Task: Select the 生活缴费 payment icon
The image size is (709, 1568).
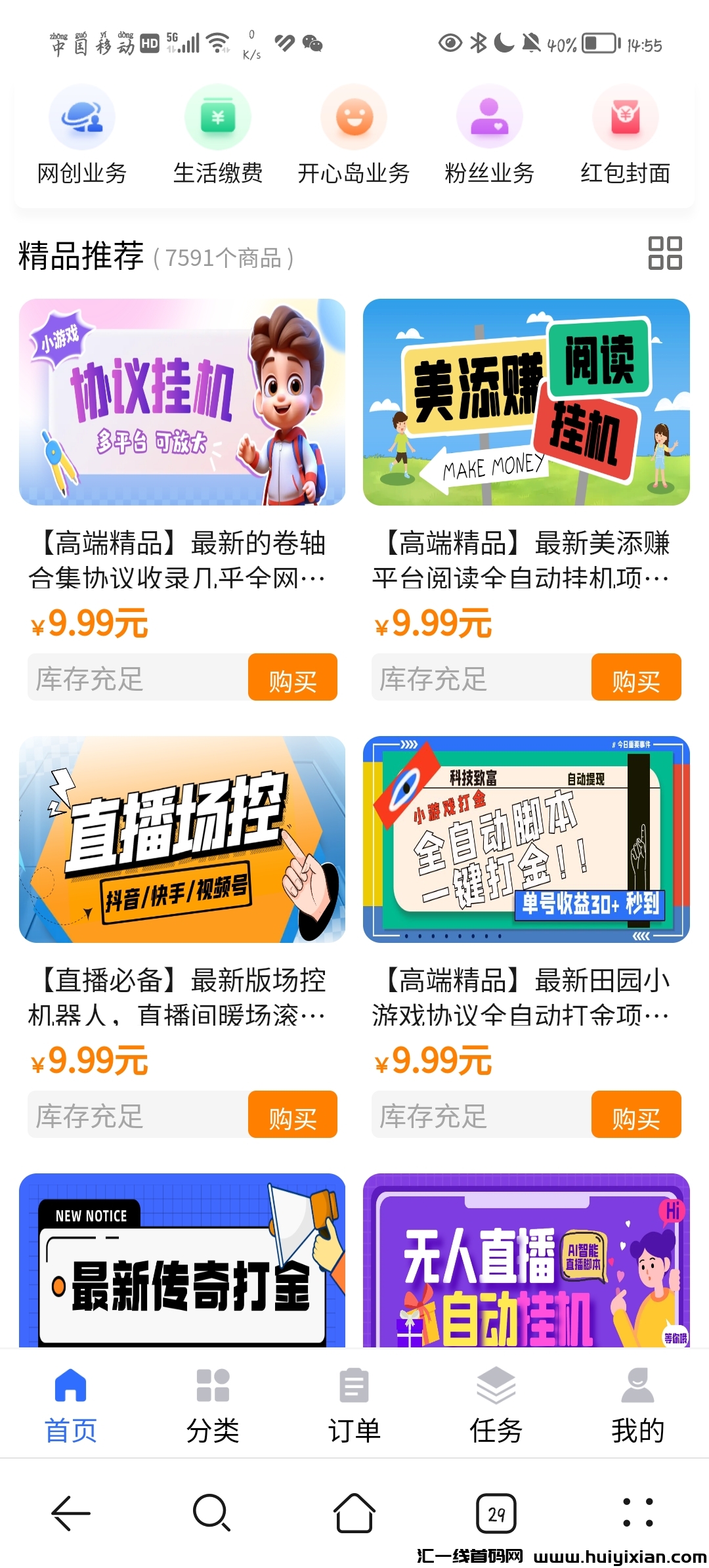Action: [x=218, y=118]
